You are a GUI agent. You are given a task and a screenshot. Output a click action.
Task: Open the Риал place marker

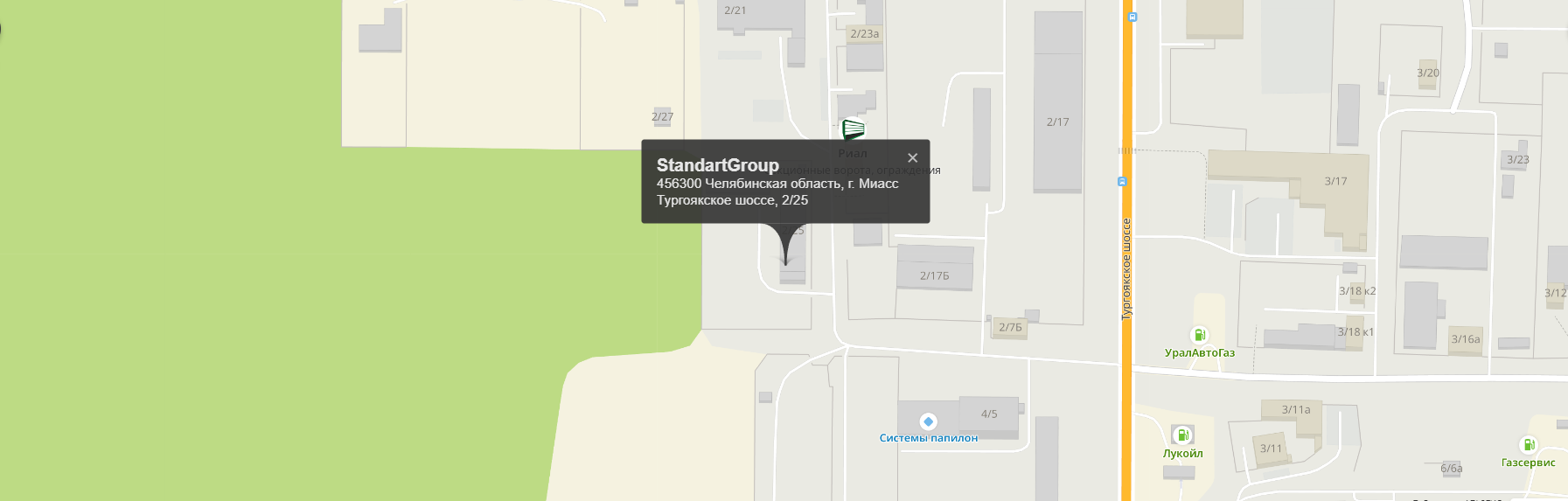click(853, 130)
